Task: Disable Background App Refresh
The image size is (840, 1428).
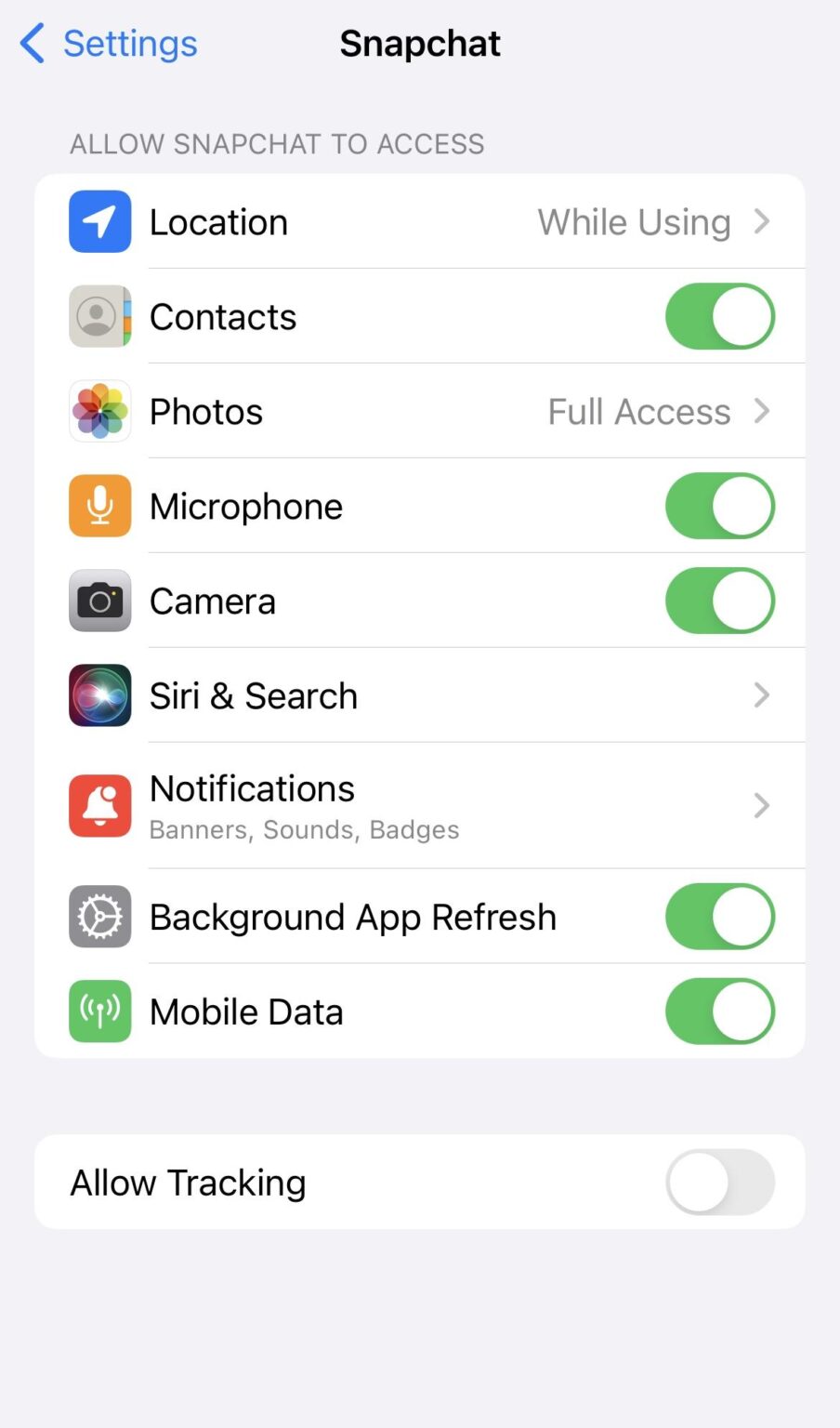Action: (x=720, y=917)
